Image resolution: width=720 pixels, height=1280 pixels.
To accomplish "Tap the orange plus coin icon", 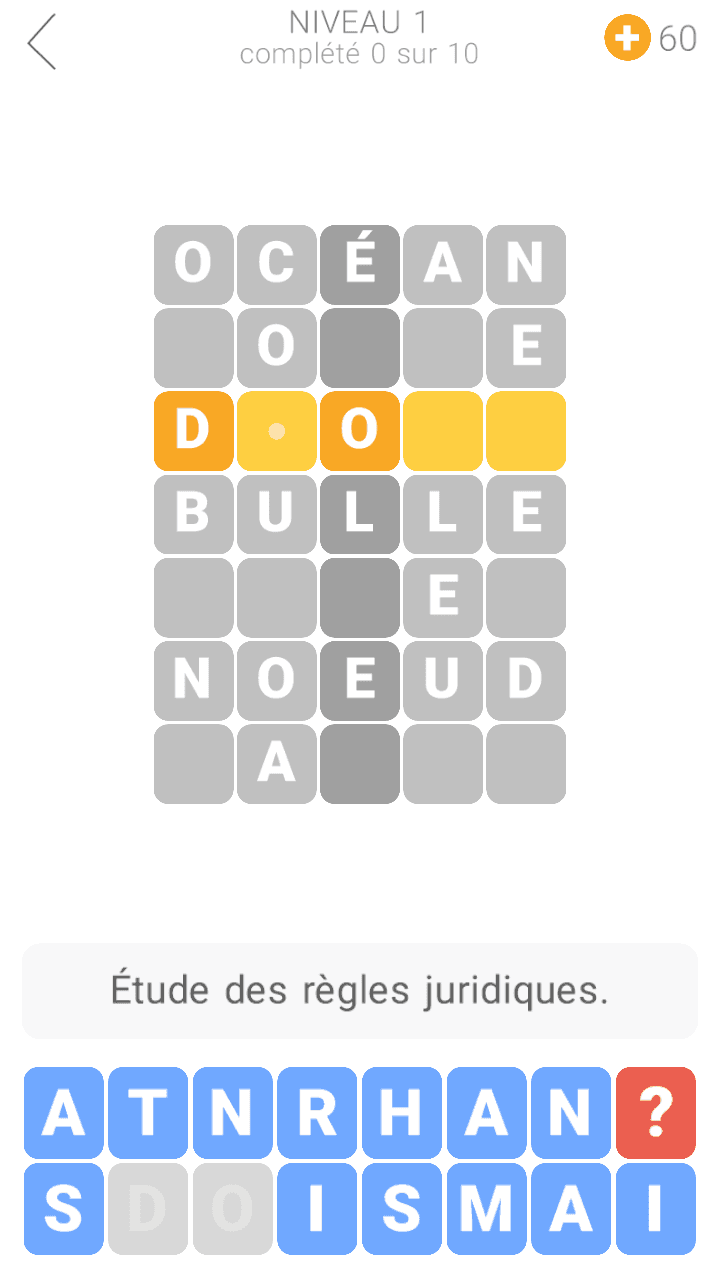I will click(627, 39).
